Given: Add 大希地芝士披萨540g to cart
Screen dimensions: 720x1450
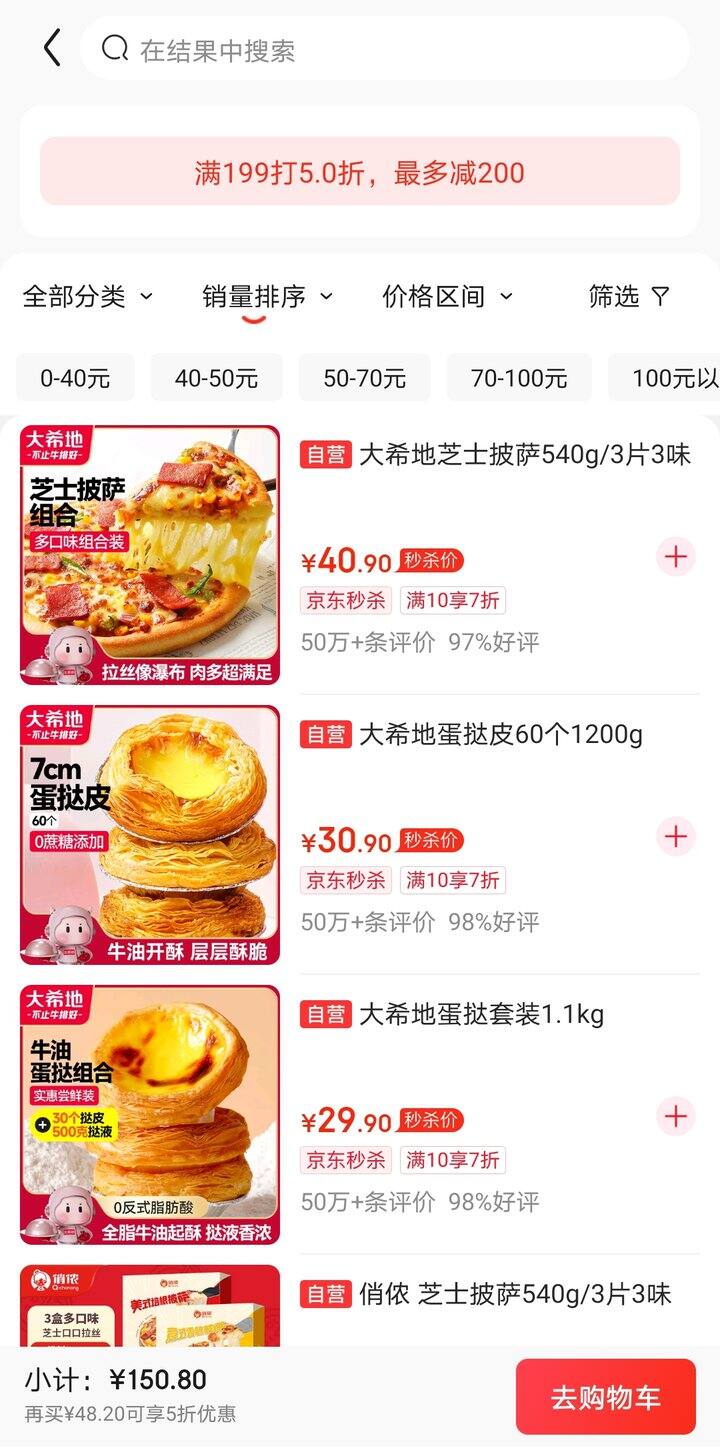Looking at the screenshot, I should point(676,556).
